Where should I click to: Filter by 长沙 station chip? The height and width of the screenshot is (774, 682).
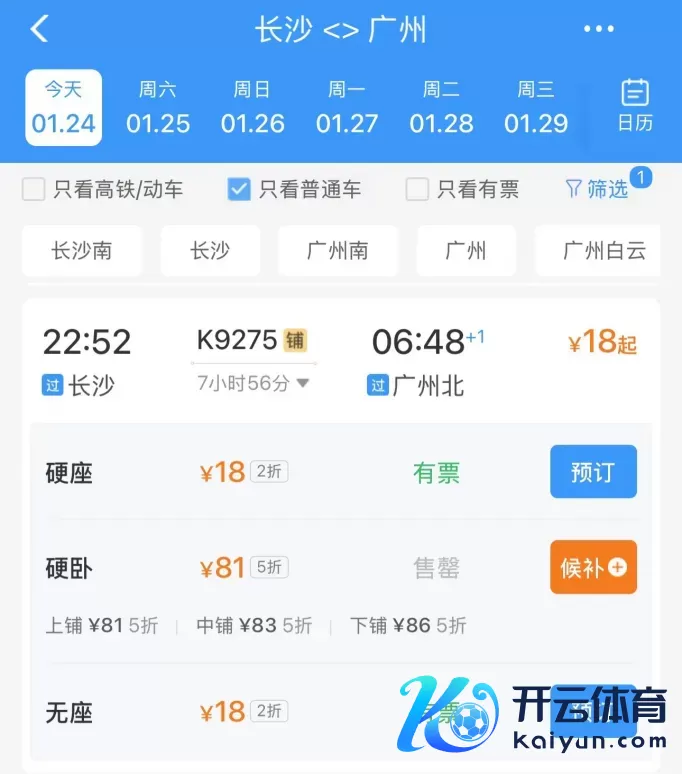click(x=210, y=251)
